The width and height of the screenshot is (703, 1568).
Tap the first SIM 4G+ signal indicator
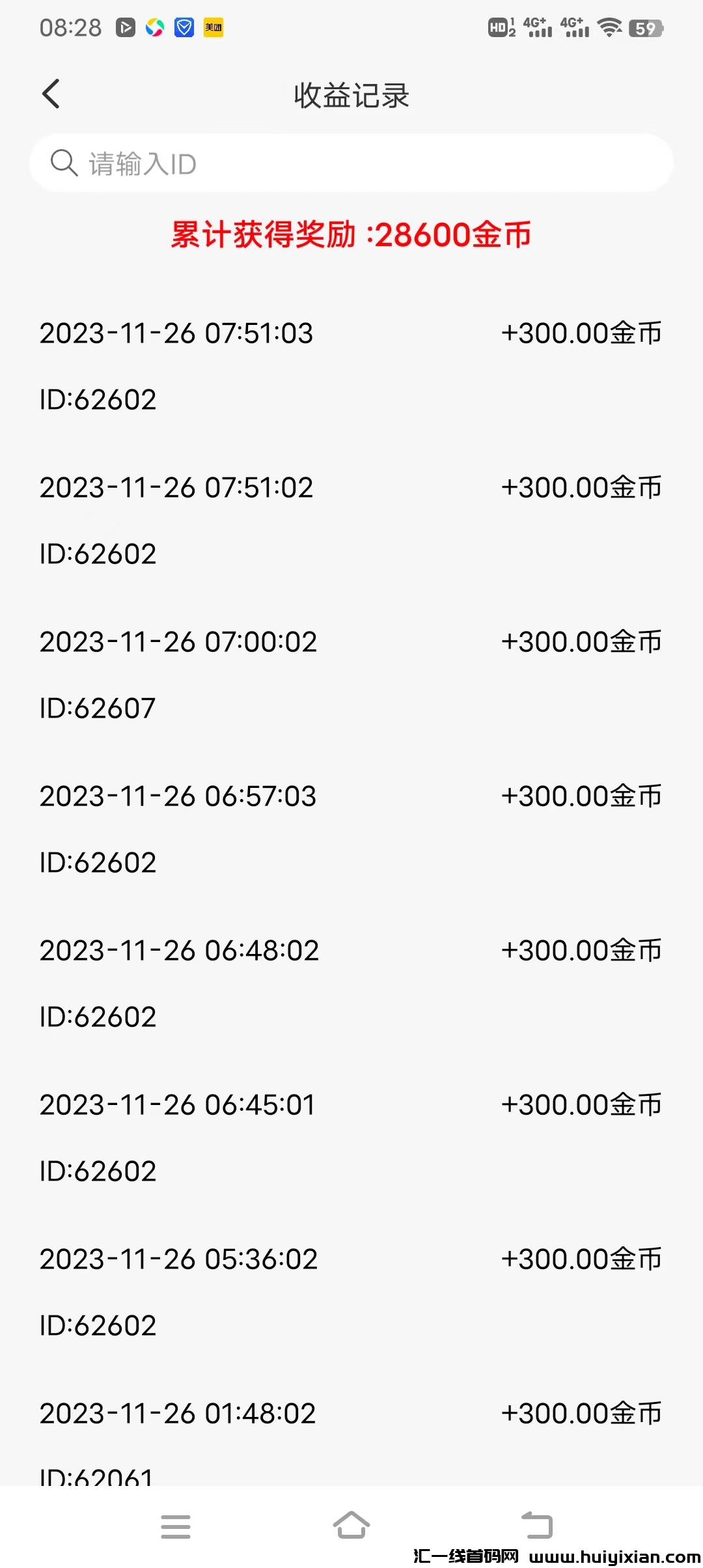[538, 27]
